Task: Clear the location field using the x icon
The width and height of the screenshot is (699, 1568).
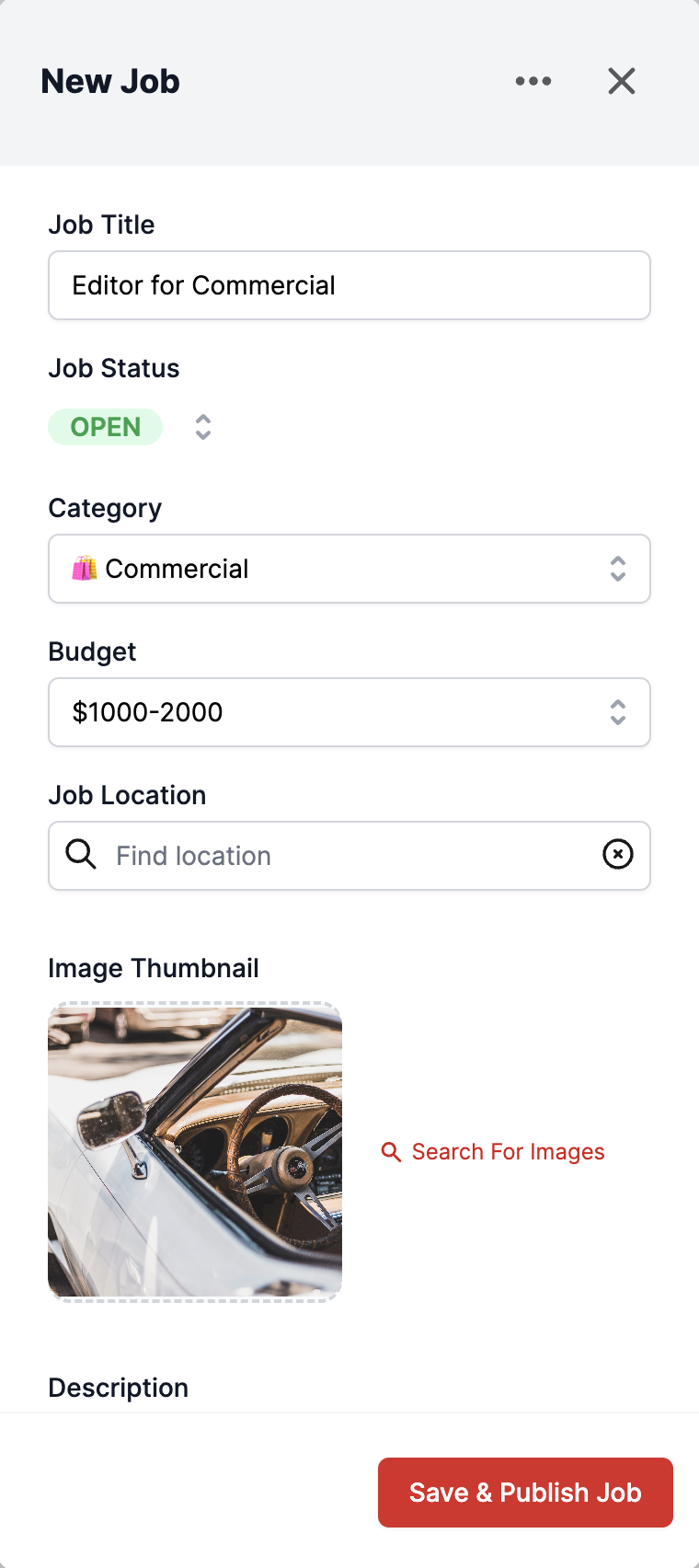Action: (x=617, y=855)
